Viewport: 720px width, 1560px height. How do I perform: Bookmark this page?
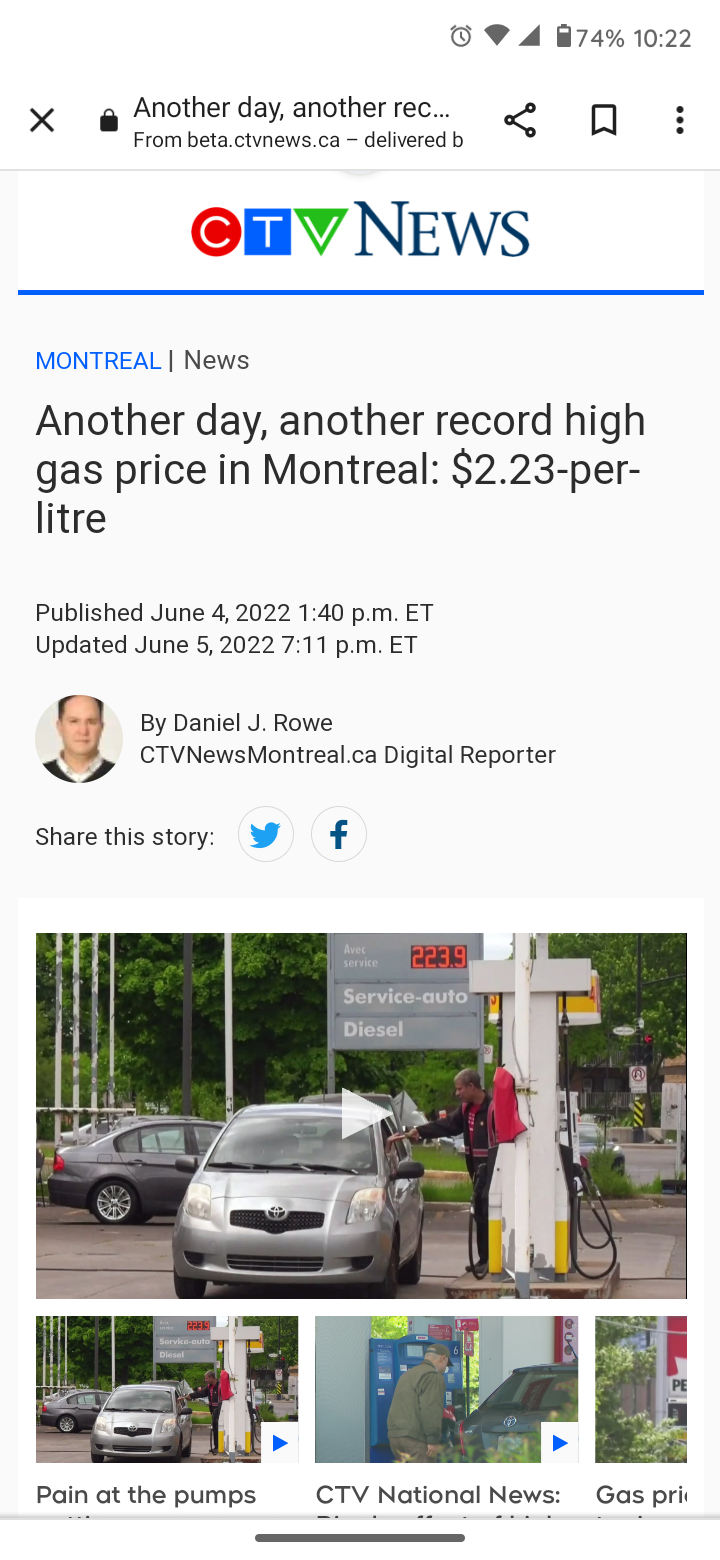[x=603, y=121]
